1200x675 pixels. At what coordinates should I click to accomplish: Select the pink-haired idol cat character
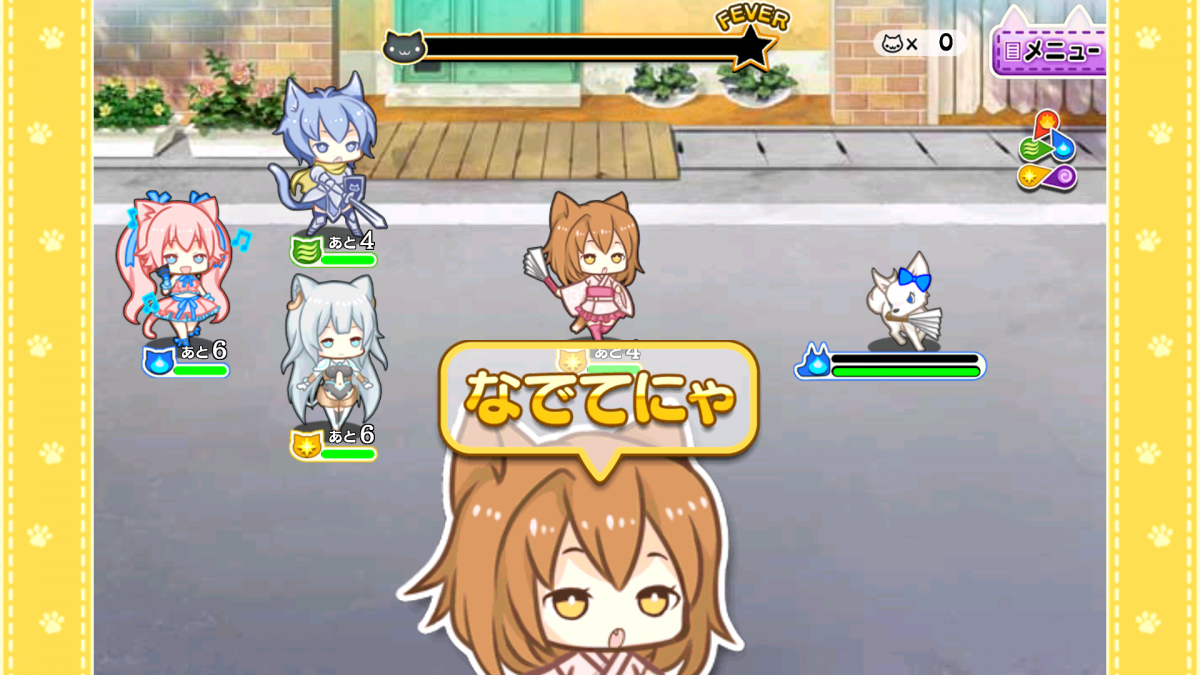[171, 270]
